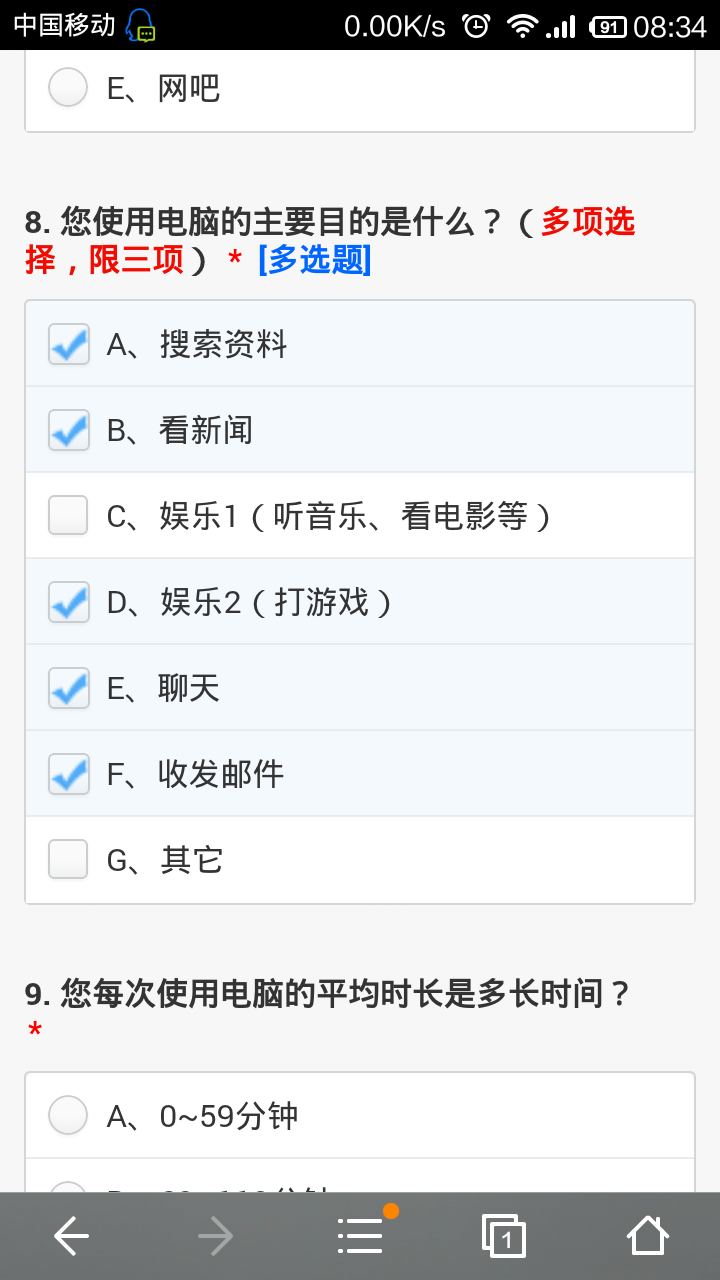Open the browser tabs switcher

point(503,1237)
